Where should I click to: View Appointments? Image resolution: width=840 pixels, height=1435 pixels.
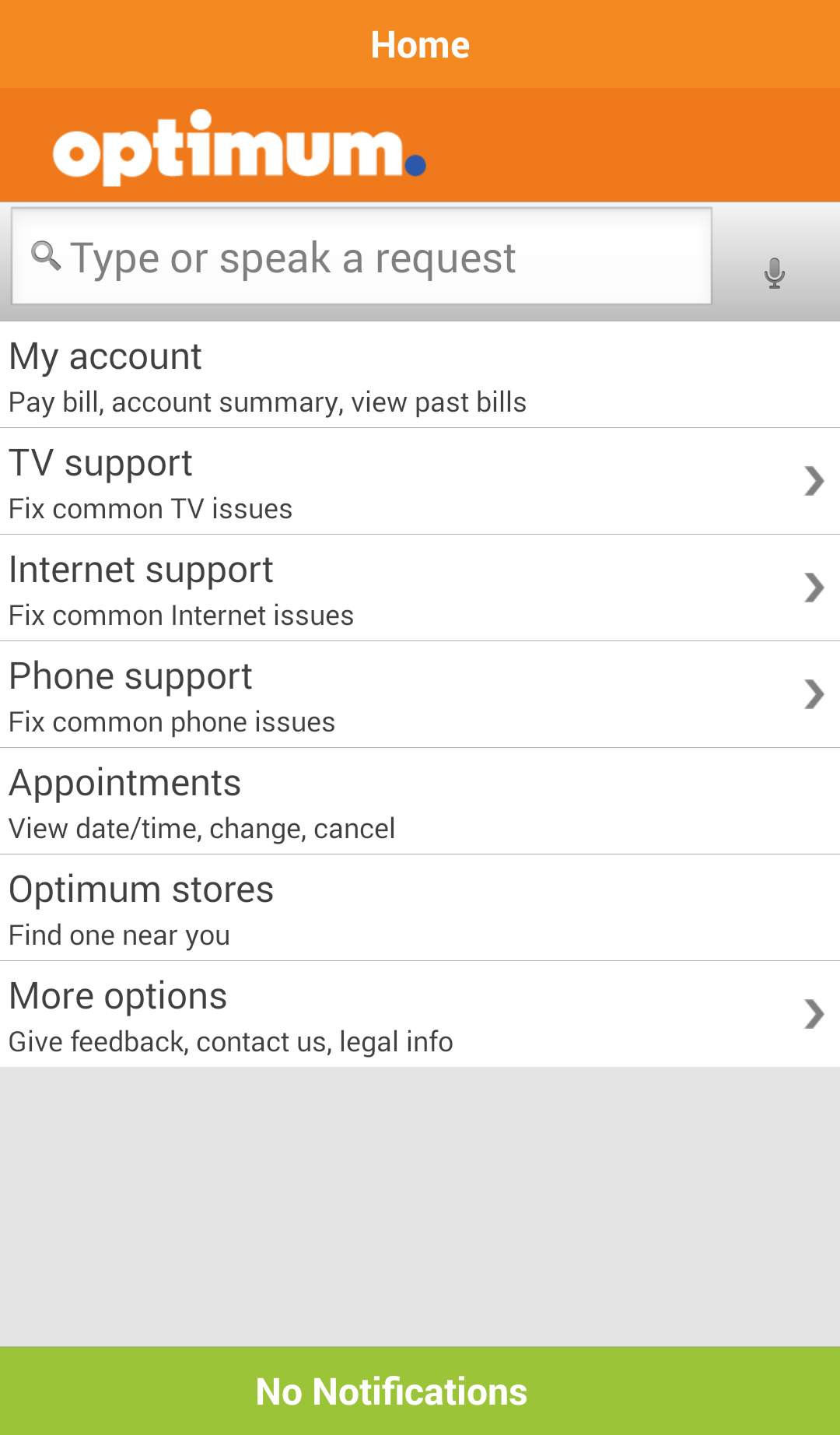(420, 802)
